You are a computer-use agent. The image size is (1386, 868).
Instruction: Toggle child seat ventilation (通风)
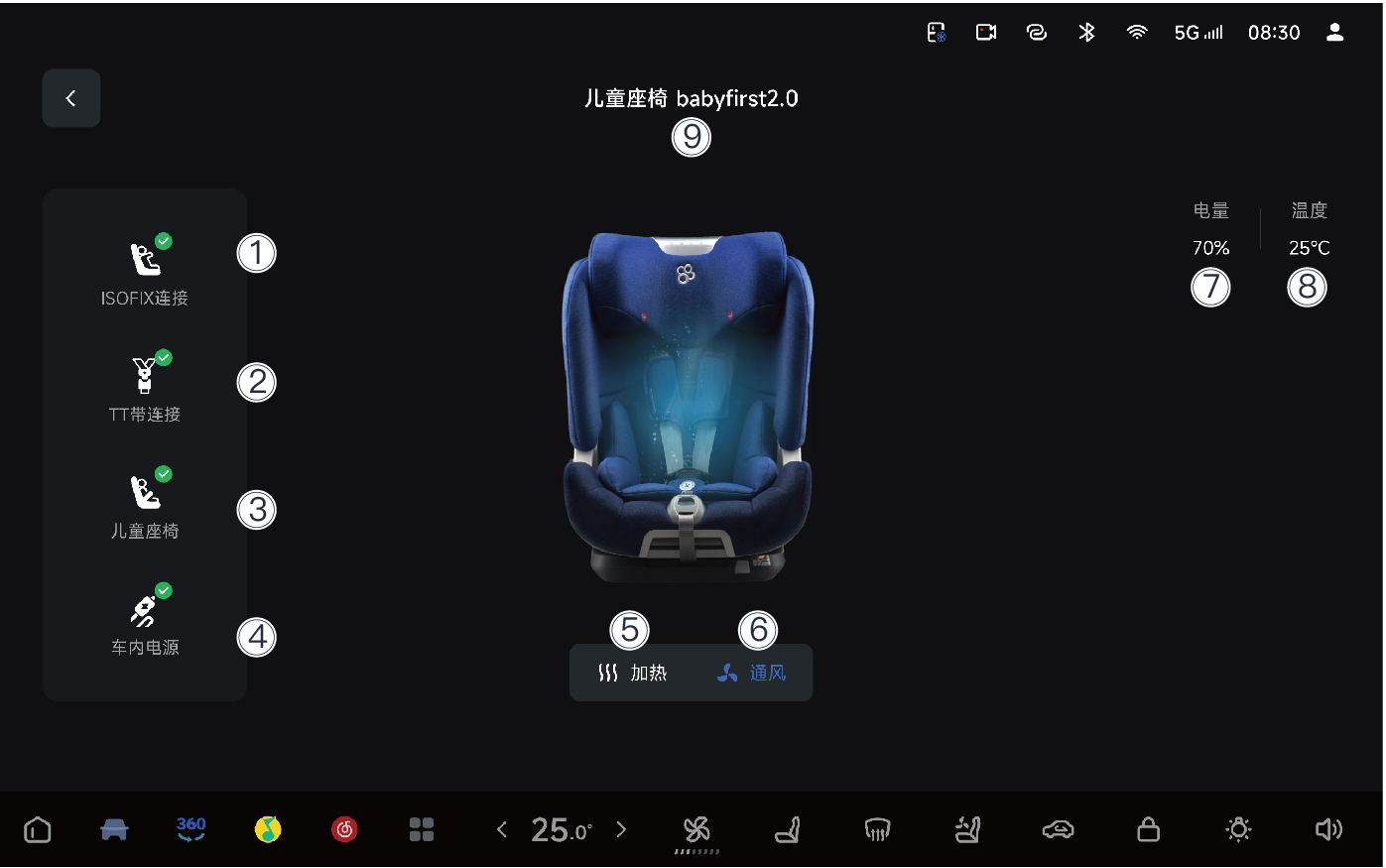(x=751, y=673)
